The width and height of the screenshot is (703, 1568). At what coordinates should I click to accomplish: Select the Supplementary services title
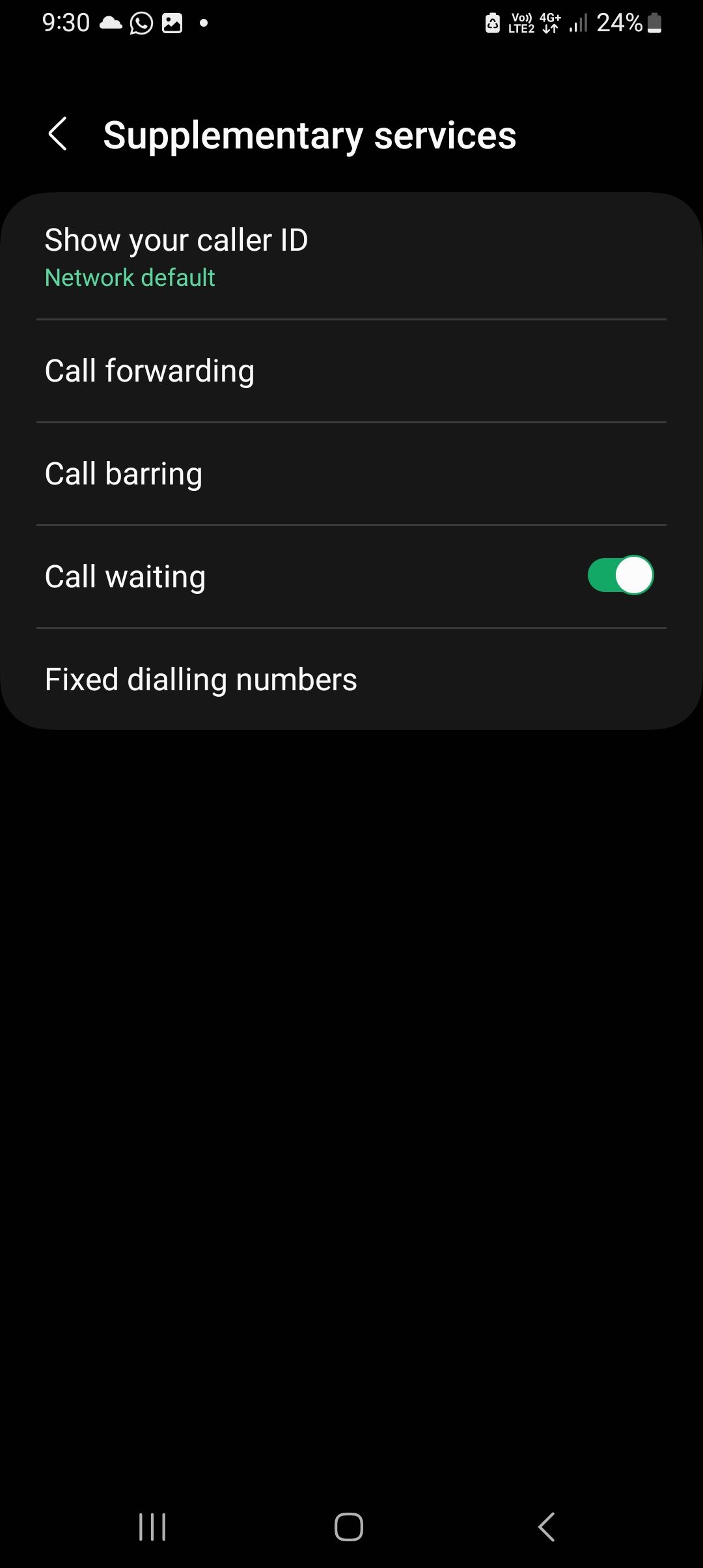click(310, 135)
